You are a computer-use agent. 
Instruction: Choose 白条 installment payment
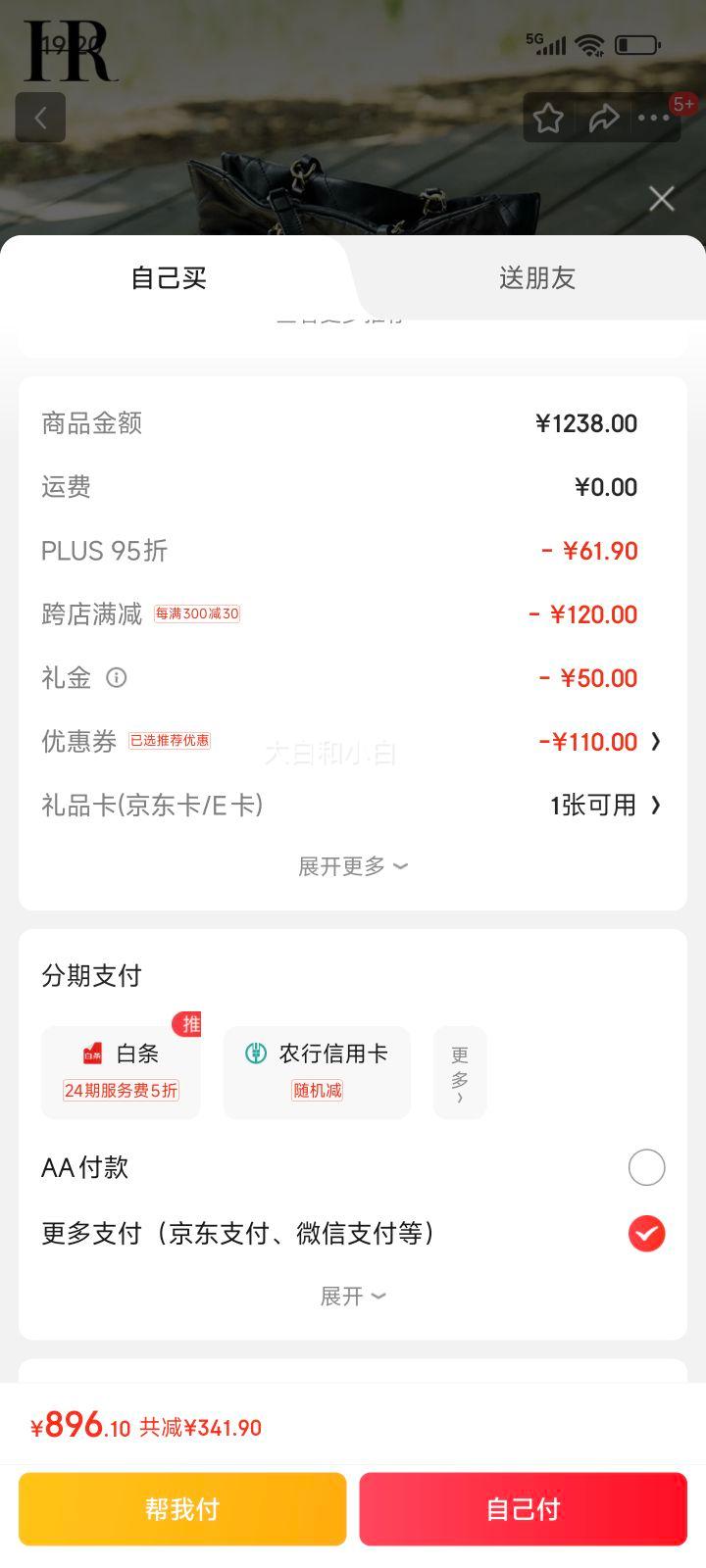click(121, 1071)
